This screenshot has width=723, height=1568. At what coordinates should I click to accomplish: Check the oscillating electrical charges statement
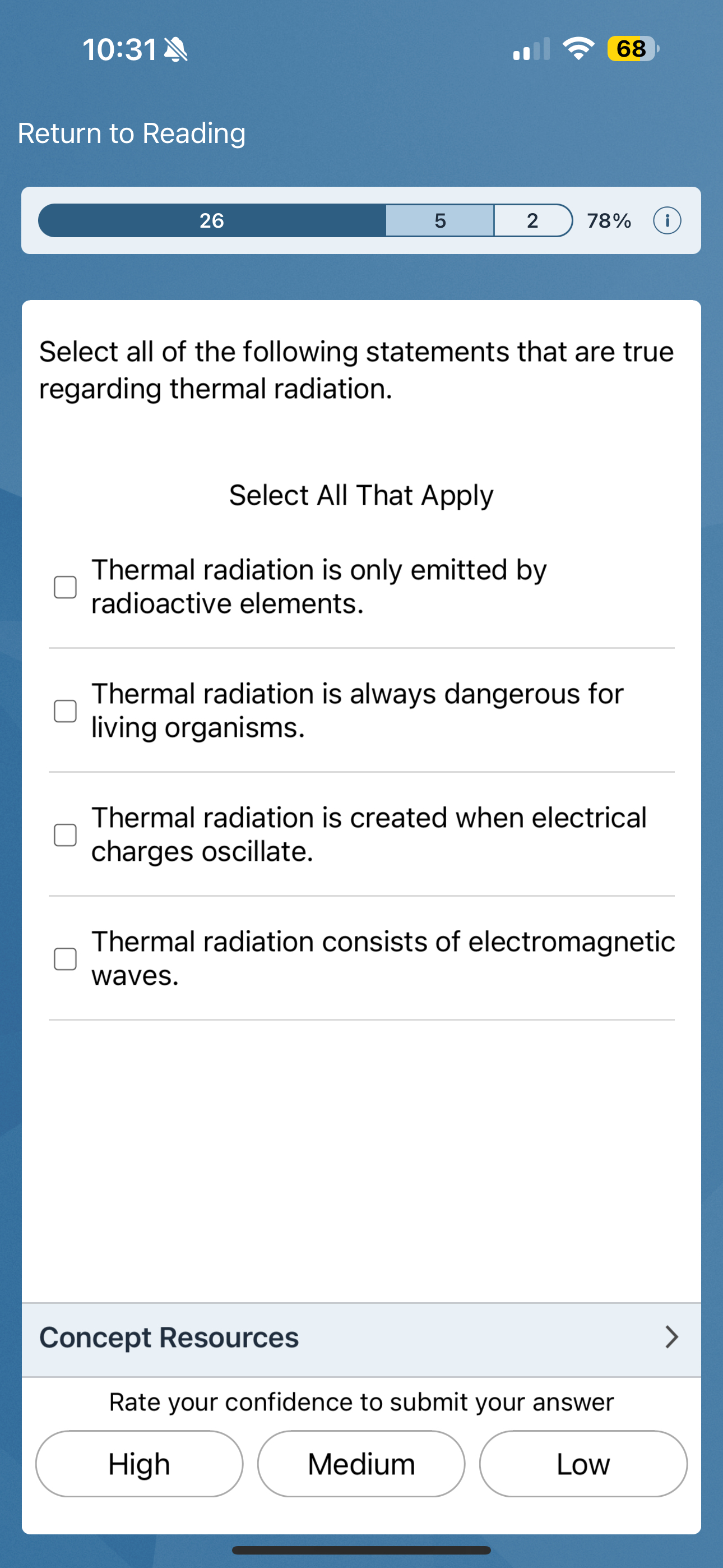(64, 834)
